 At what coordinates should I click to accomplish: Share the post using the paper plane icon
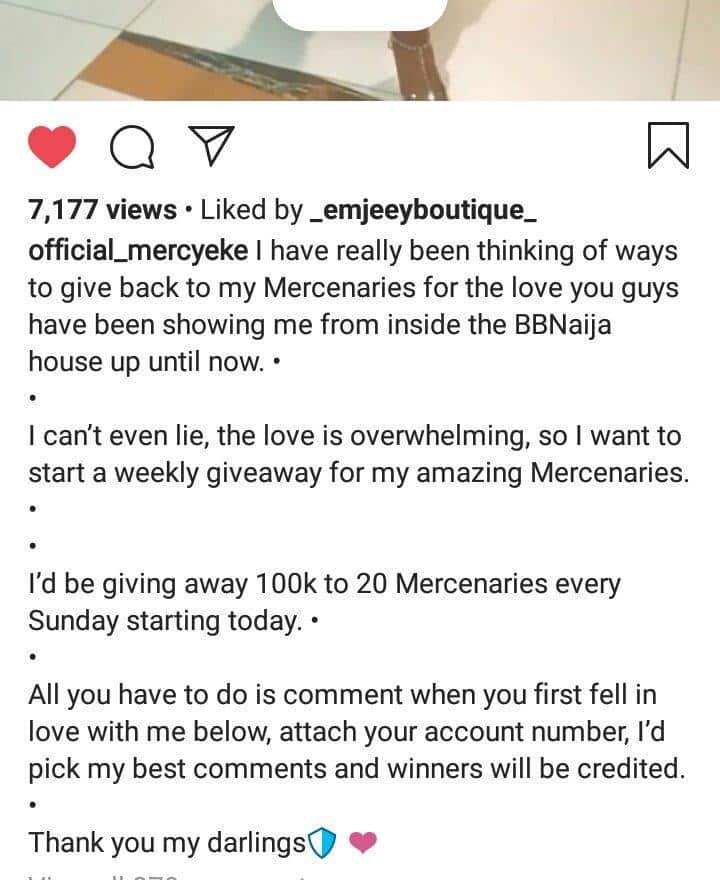(x=211, y=147)
